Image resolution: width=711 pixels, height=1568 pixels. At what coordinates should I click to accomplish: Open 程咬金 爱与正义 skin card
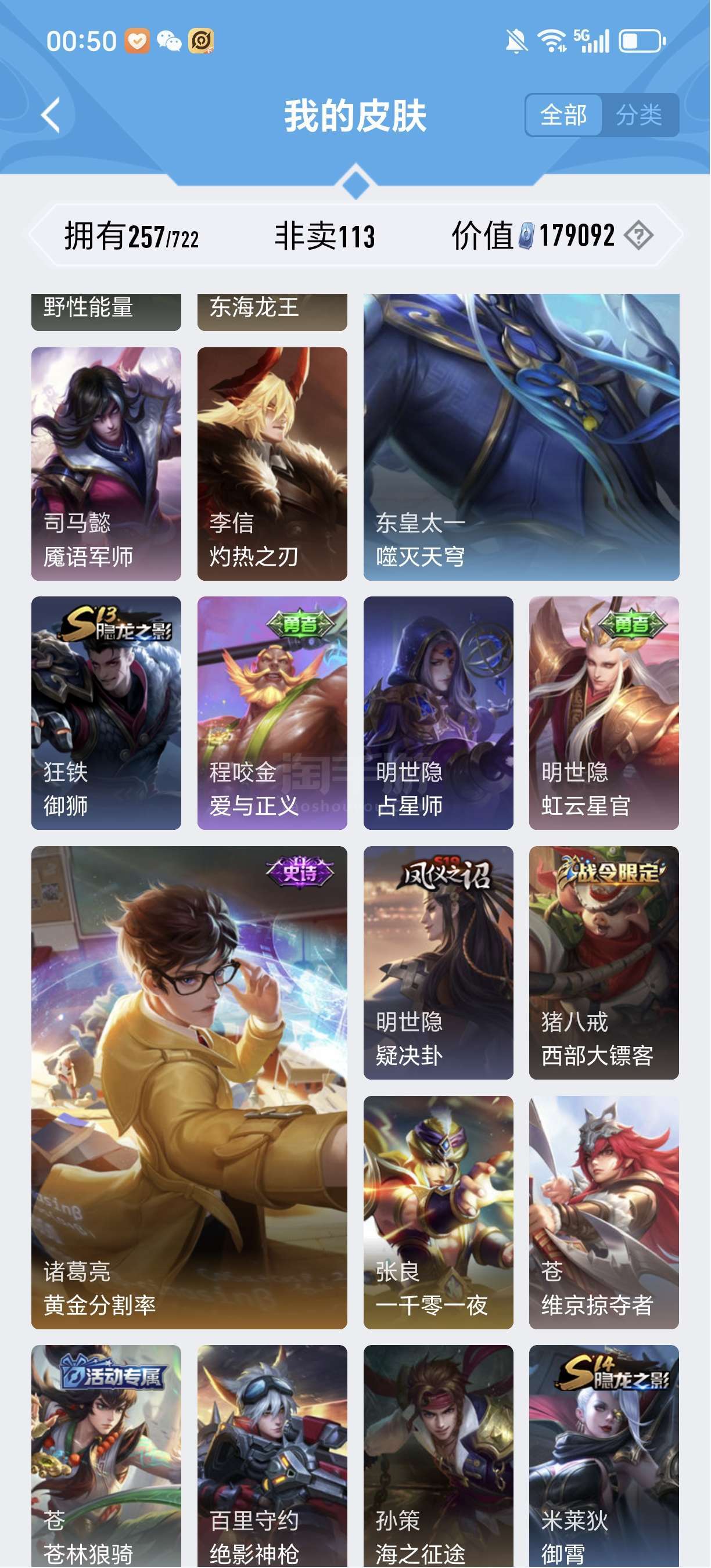pos(272,713)
